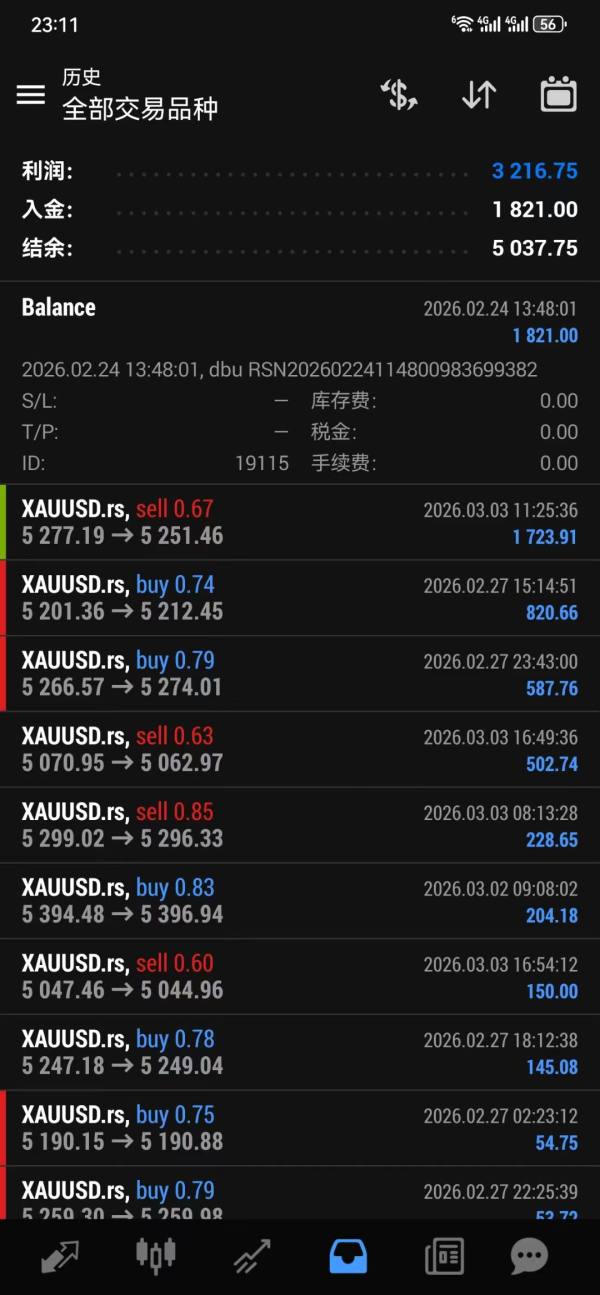Open the calendar date range picker
Image resolution: width=600 pixels, height=1295 pixels.
(558, 95)
